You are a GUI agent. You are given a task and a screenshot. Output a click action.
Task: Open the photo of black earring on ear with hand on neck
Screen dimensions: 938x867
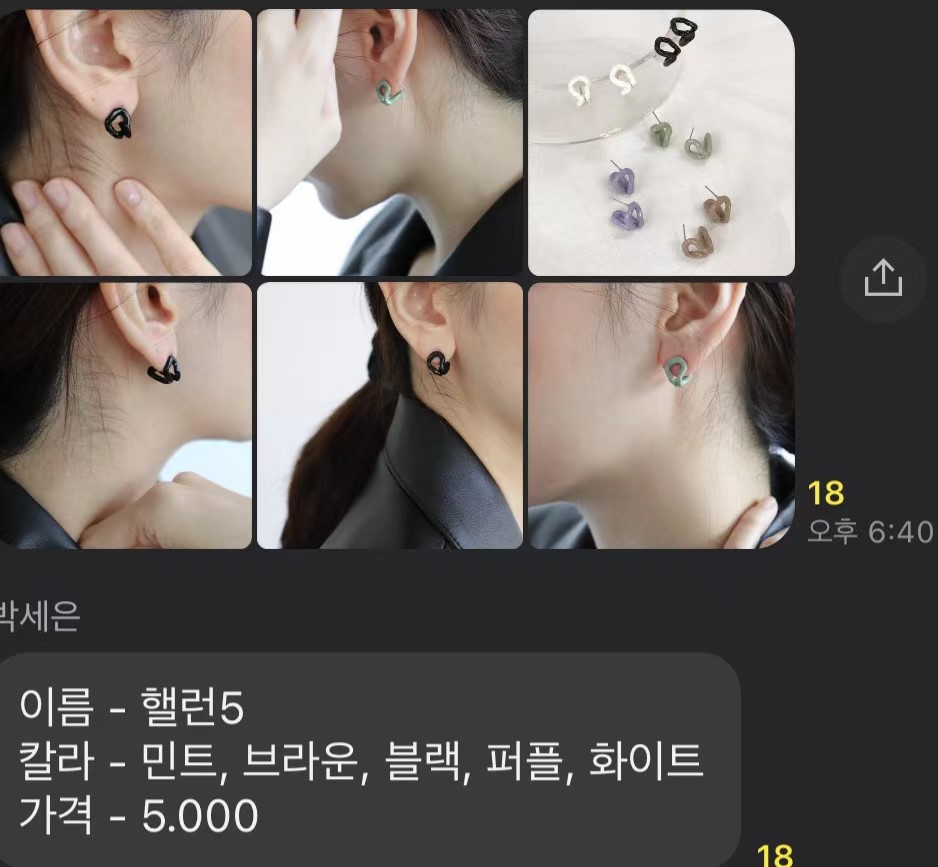(x=125, y=143)
